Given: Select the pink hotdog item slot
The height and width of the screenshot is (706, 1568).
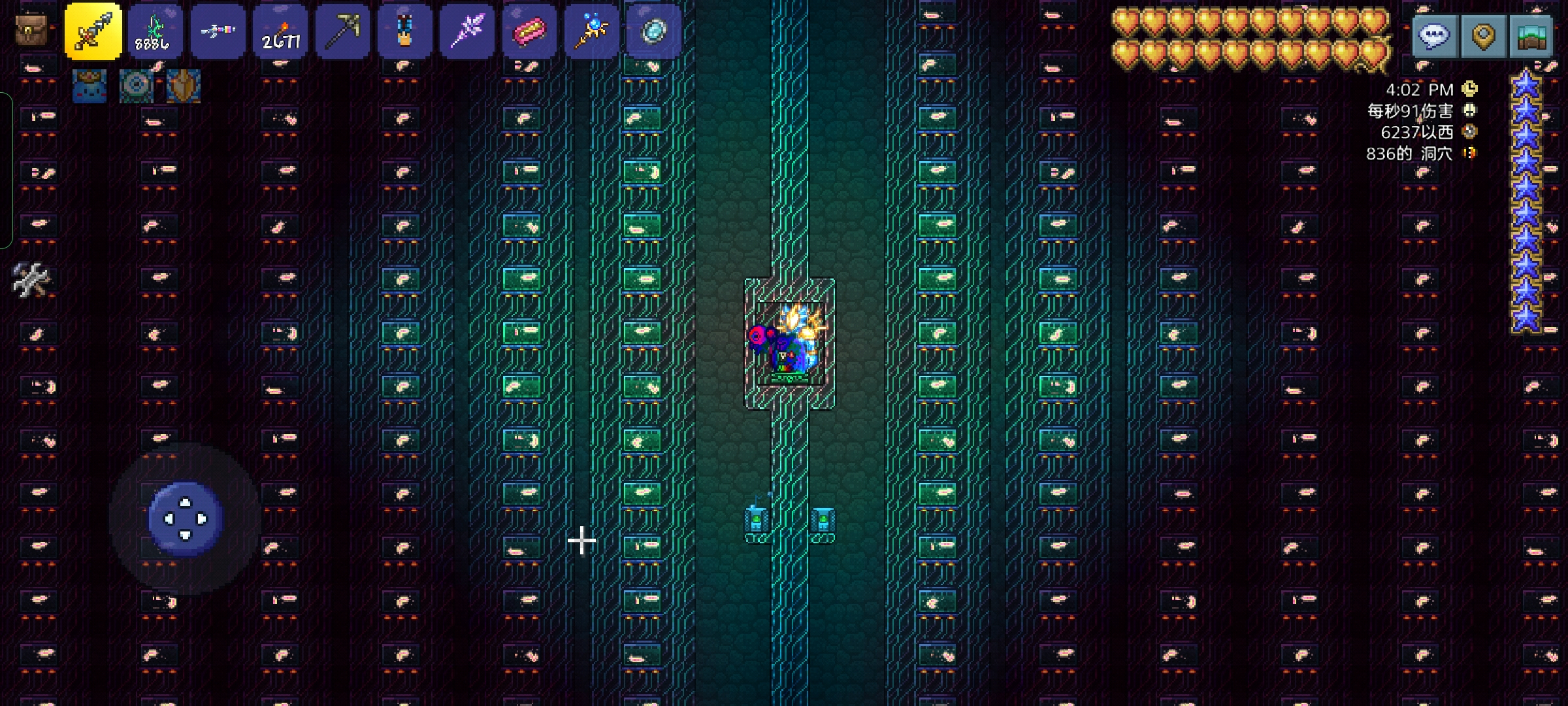Looking at the screenshot, I should point(529,31).
